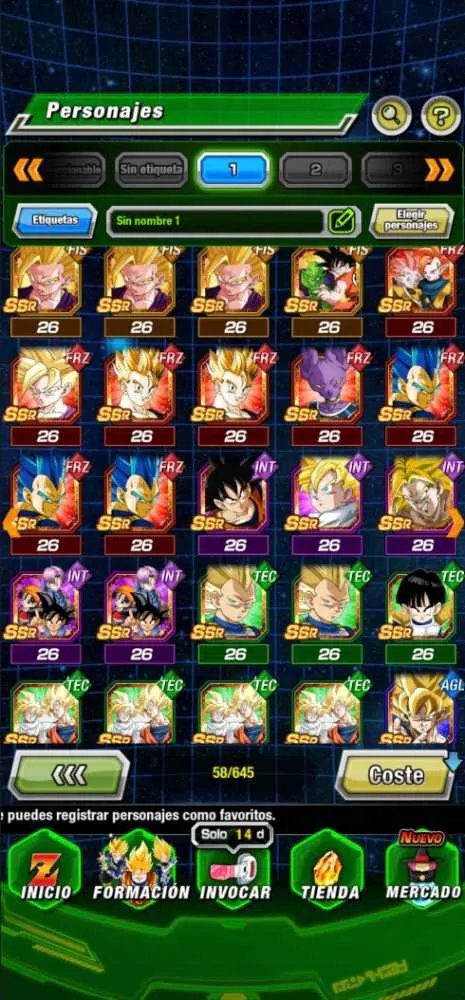Image resolution: width=465 pixels, height=1000 pixels.
Task: Switch to tag tab 2
Action: tap(315, 170)
